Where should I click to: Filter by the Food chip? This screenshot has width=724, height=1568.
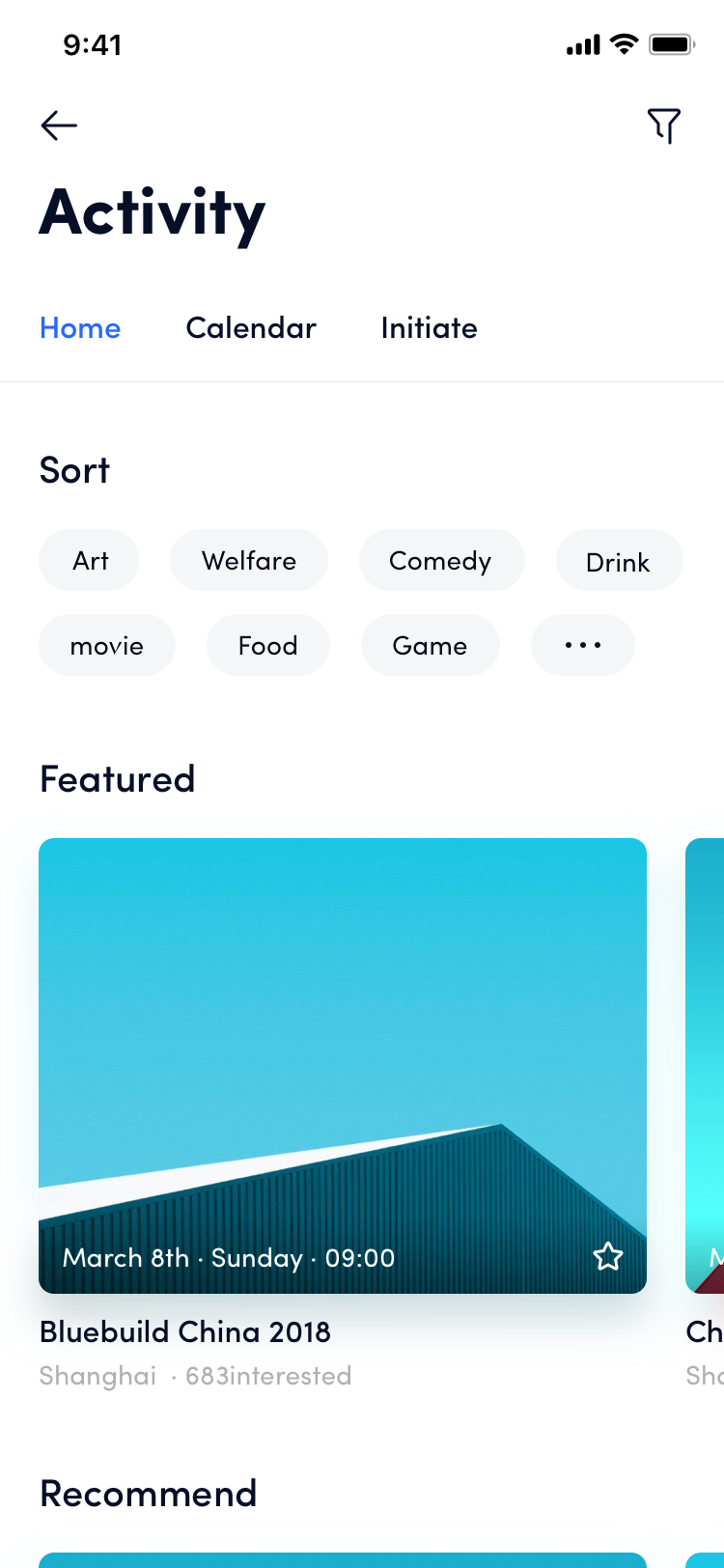click(268, 645)
